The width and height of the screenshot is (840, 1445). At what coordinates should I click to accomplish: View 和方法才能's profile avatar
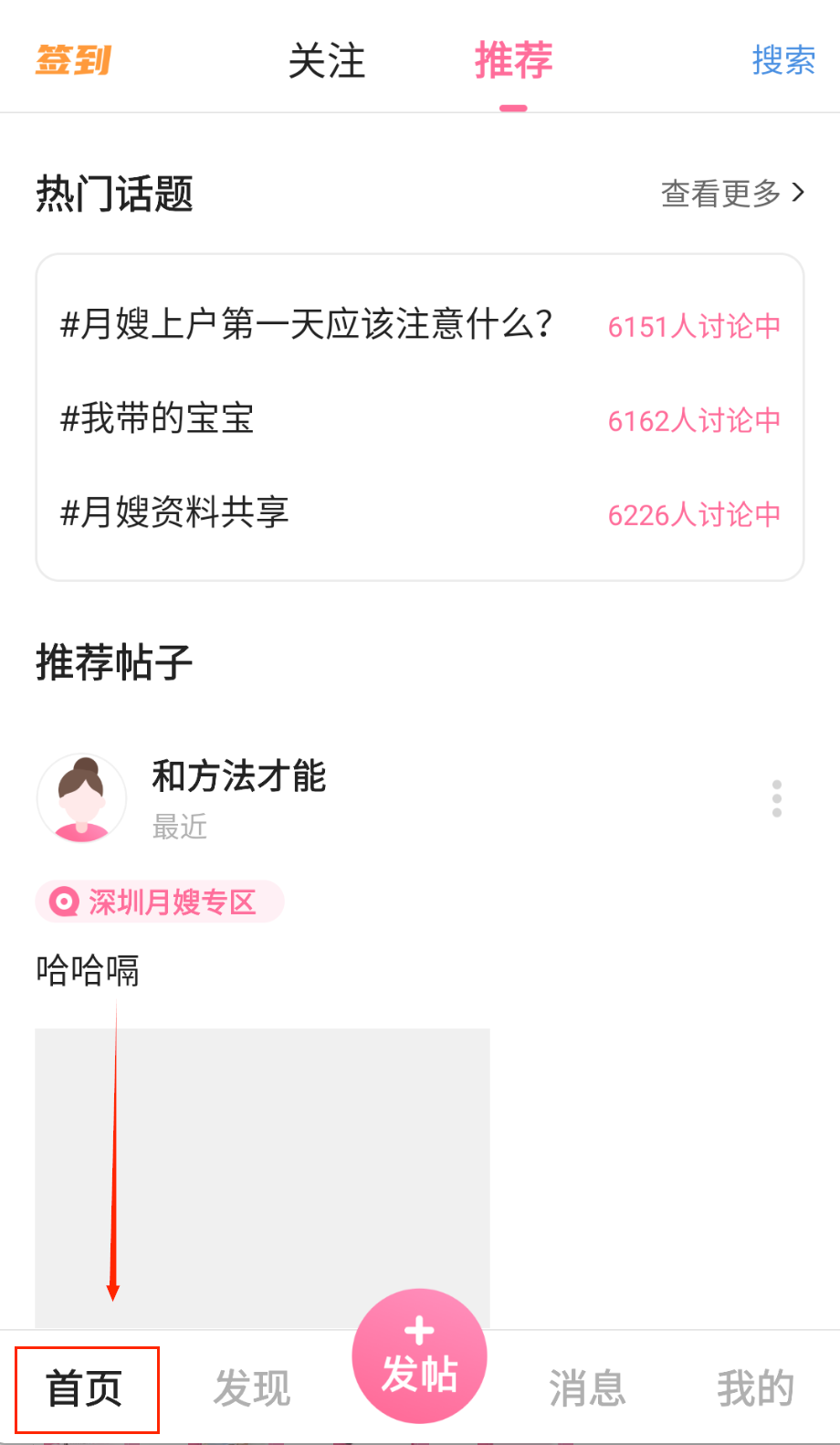point(82,797)
